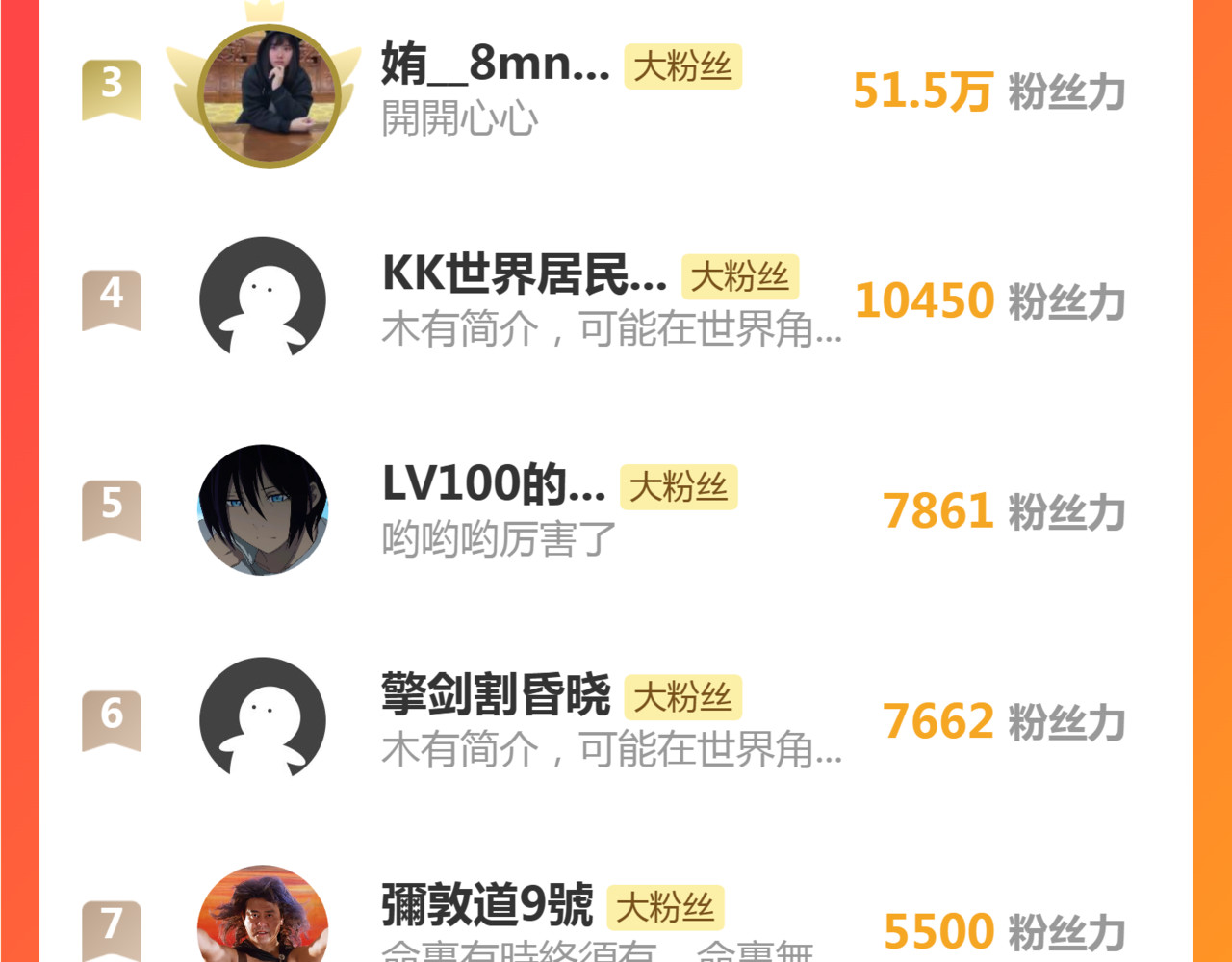The width and height of the screenshot is (1232, 962).
Task: Open the third-ranked fan 姷_8mn's profile
Action: [x=495, y=65]
